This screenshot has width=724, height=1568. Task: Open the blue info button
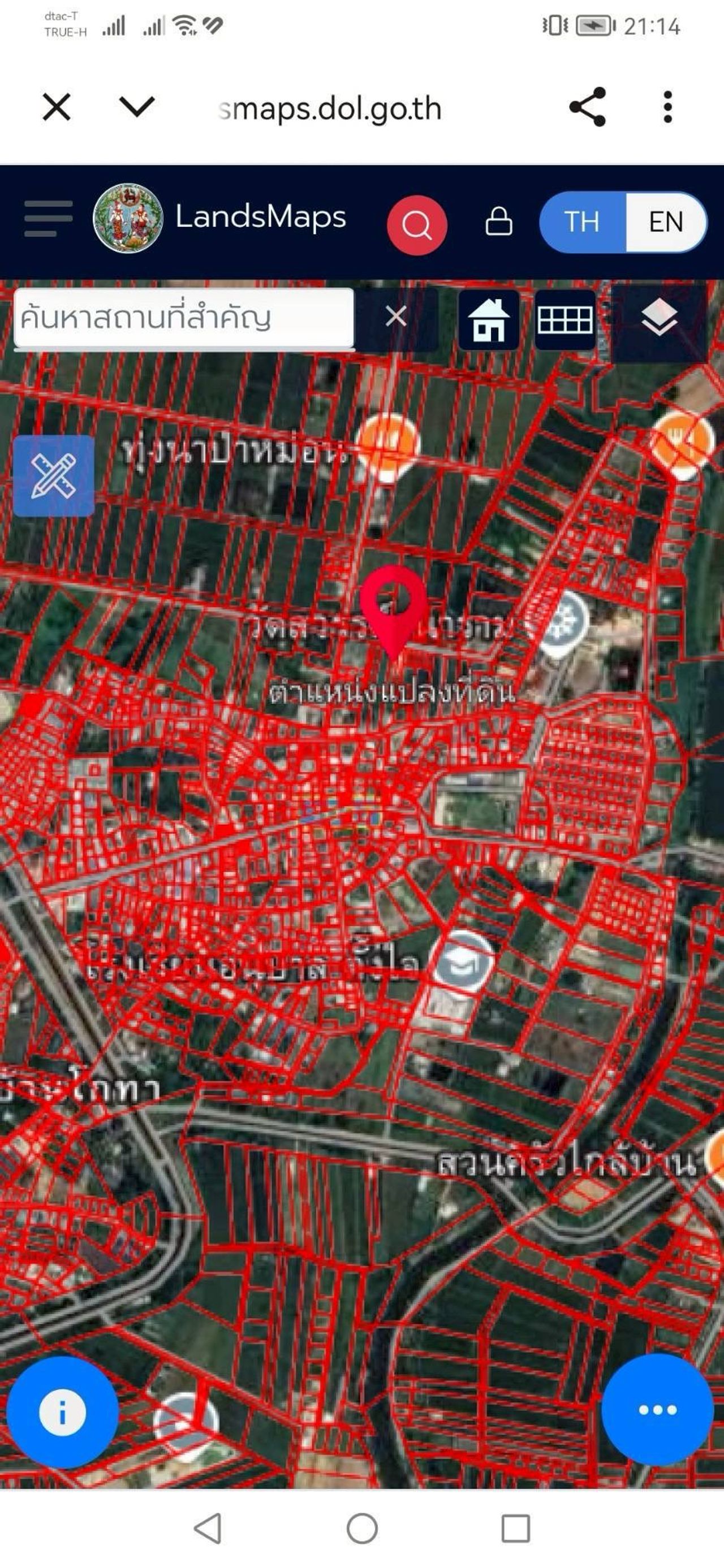pos(62,1412)
